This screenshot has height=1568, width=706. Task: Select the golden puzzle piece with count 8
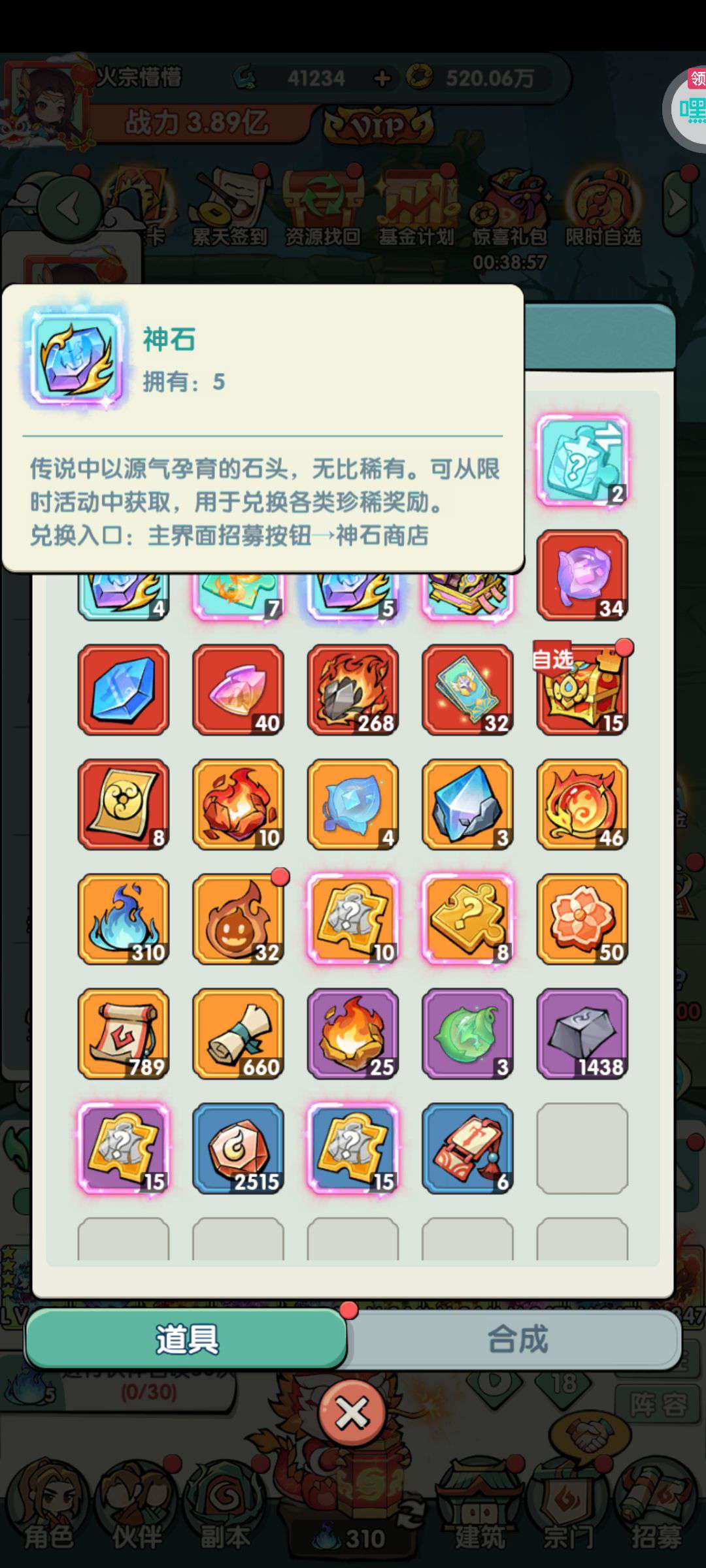tap(467, 919)
